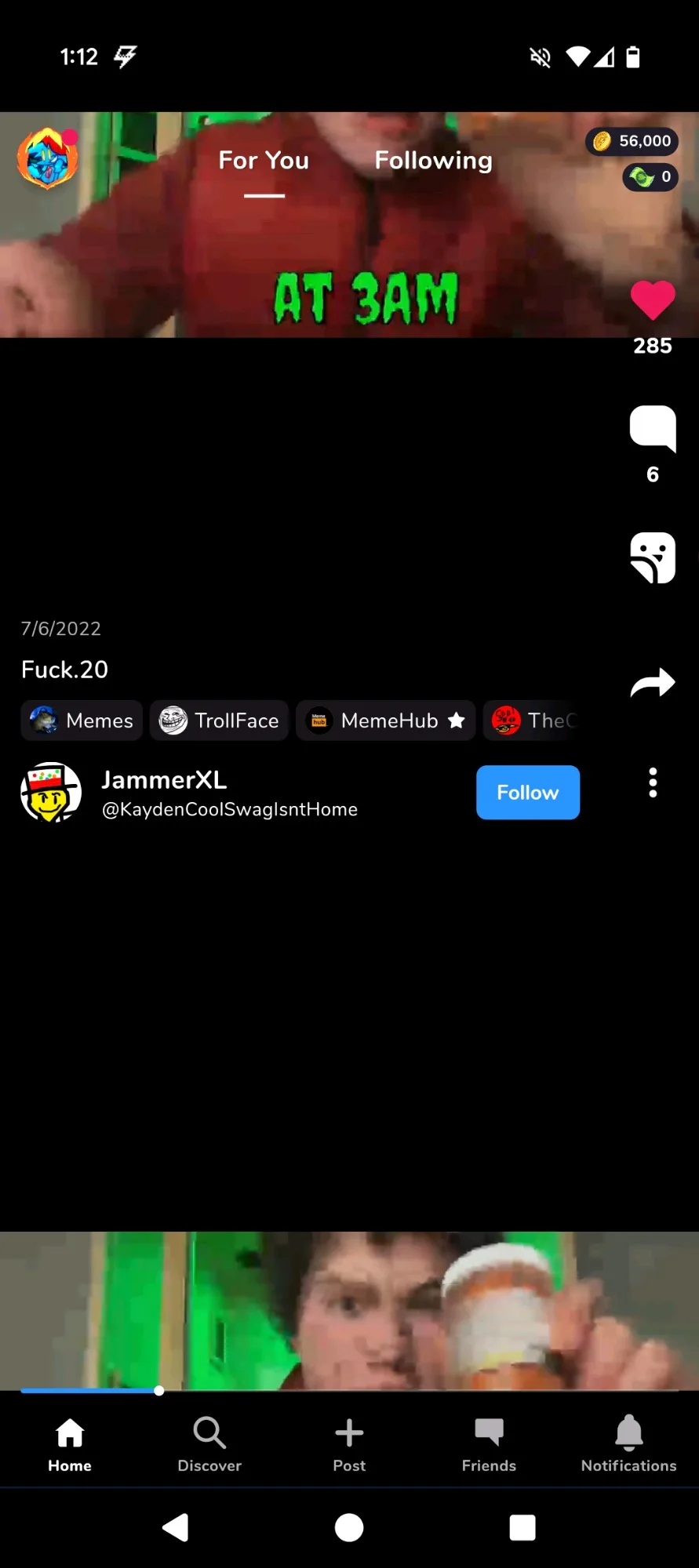
Task: Open JammerXL's profile
Action: coord(164,781)
